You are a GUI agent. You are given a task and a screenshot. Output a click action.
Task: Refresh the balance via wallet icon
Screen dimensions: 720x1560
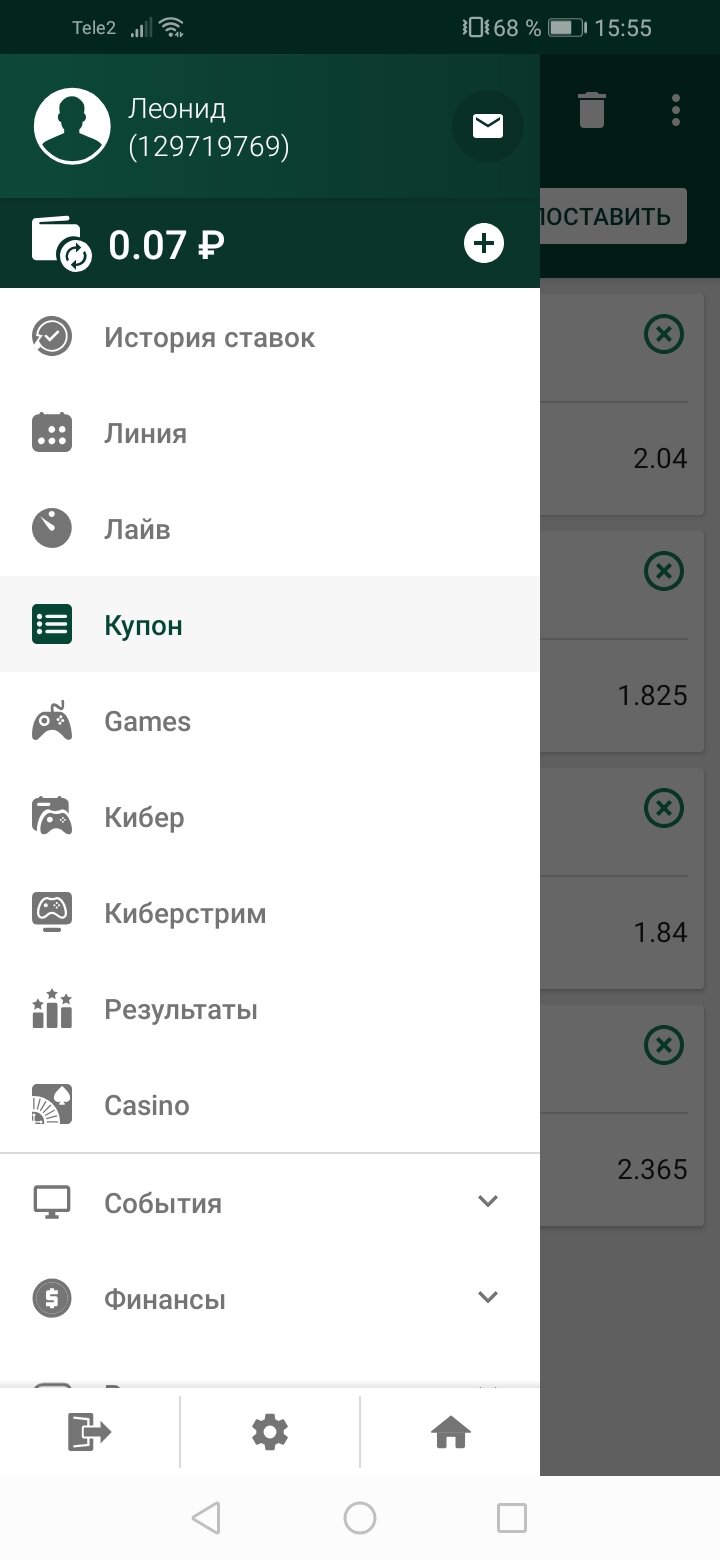pyautogui.click(x=61, y=243)
